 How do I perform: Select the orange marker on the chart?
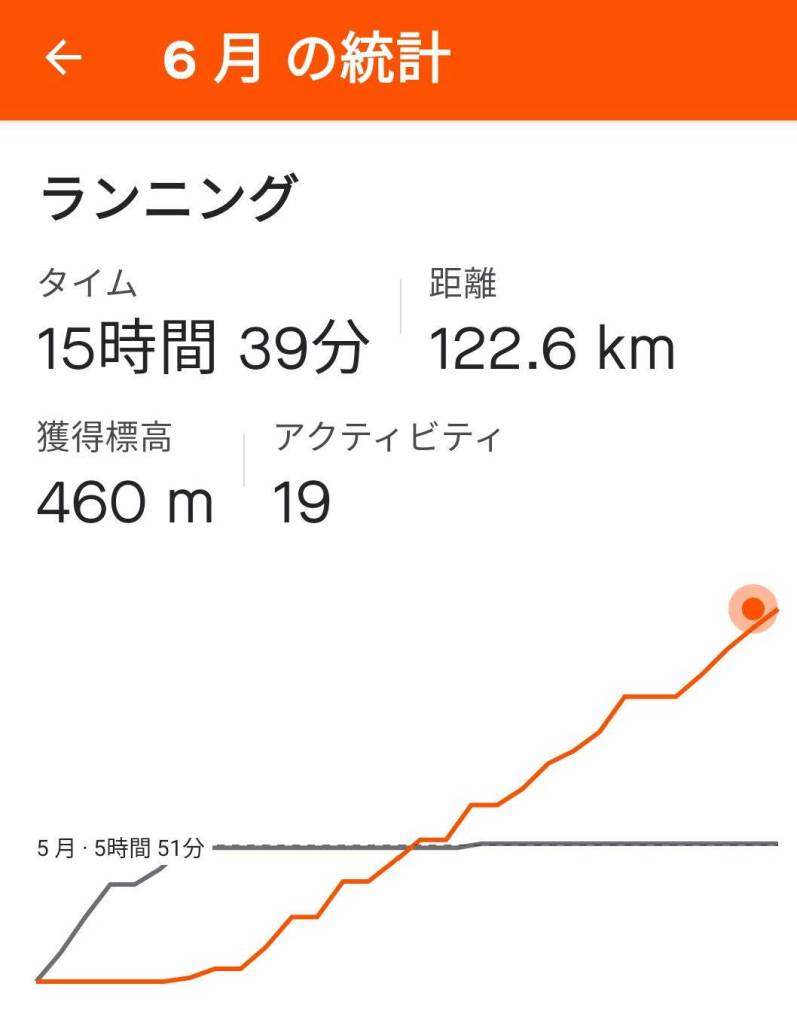(x=753, y=608)
